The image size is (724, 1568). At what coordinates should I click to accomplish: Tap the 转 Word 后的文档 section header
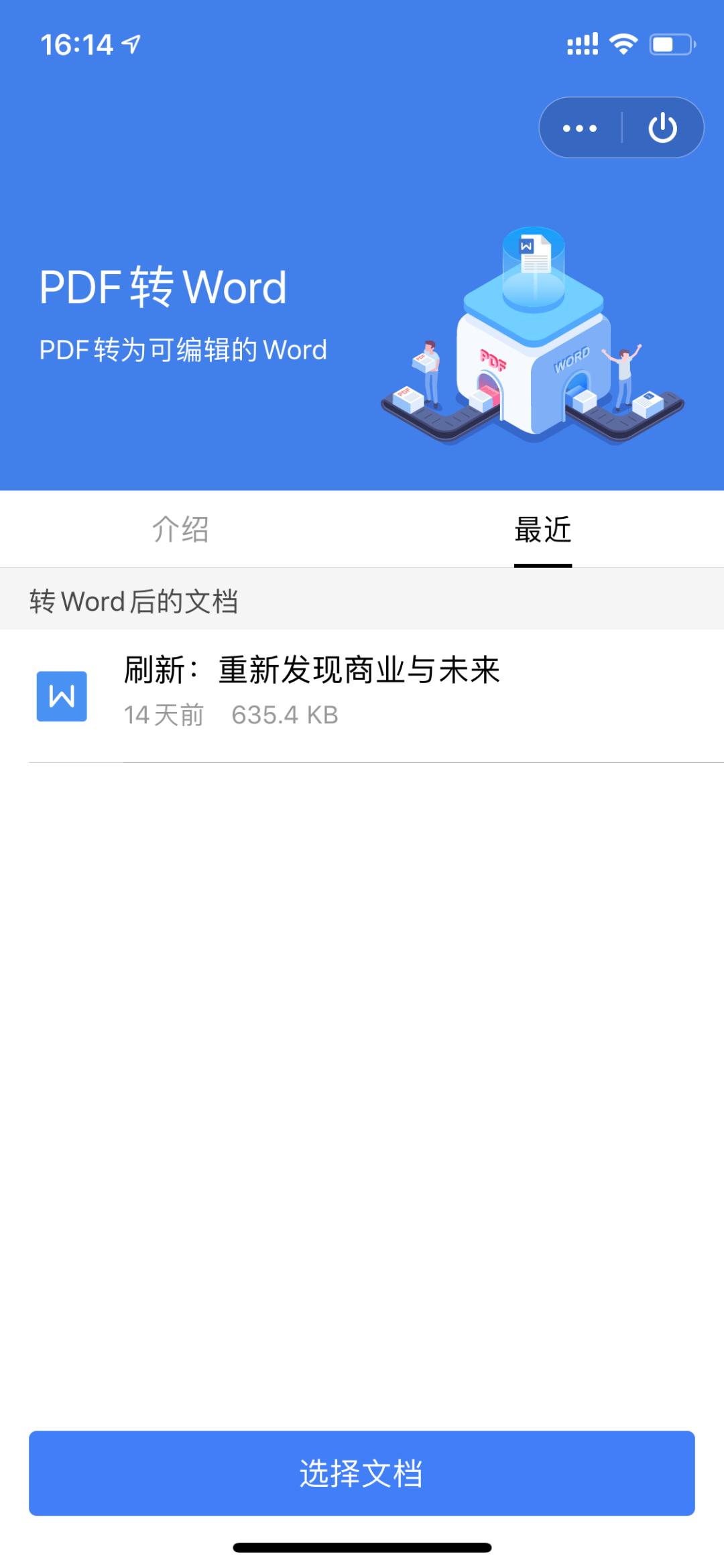click(x=134, y=601)
